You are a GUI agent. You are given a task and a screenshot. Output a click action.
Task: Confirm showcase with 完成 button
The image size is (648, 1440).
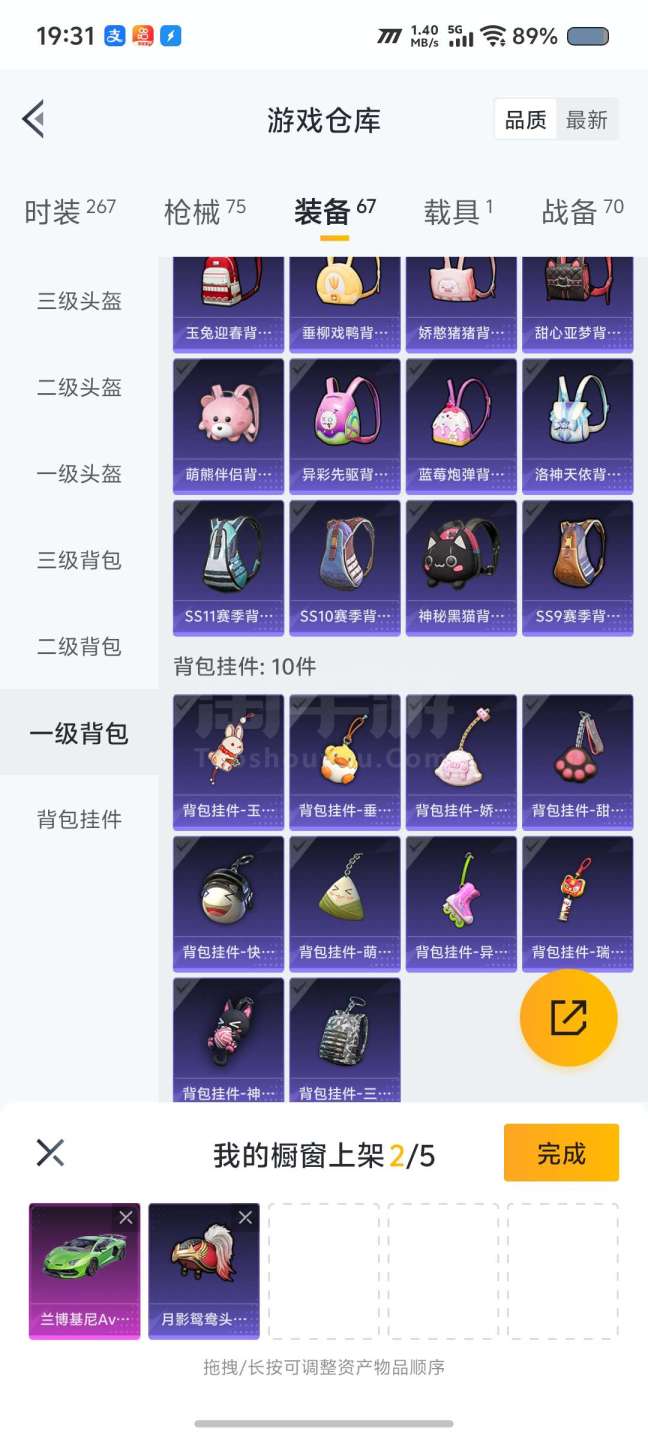pyautogui.click(x=561, y=1153)
